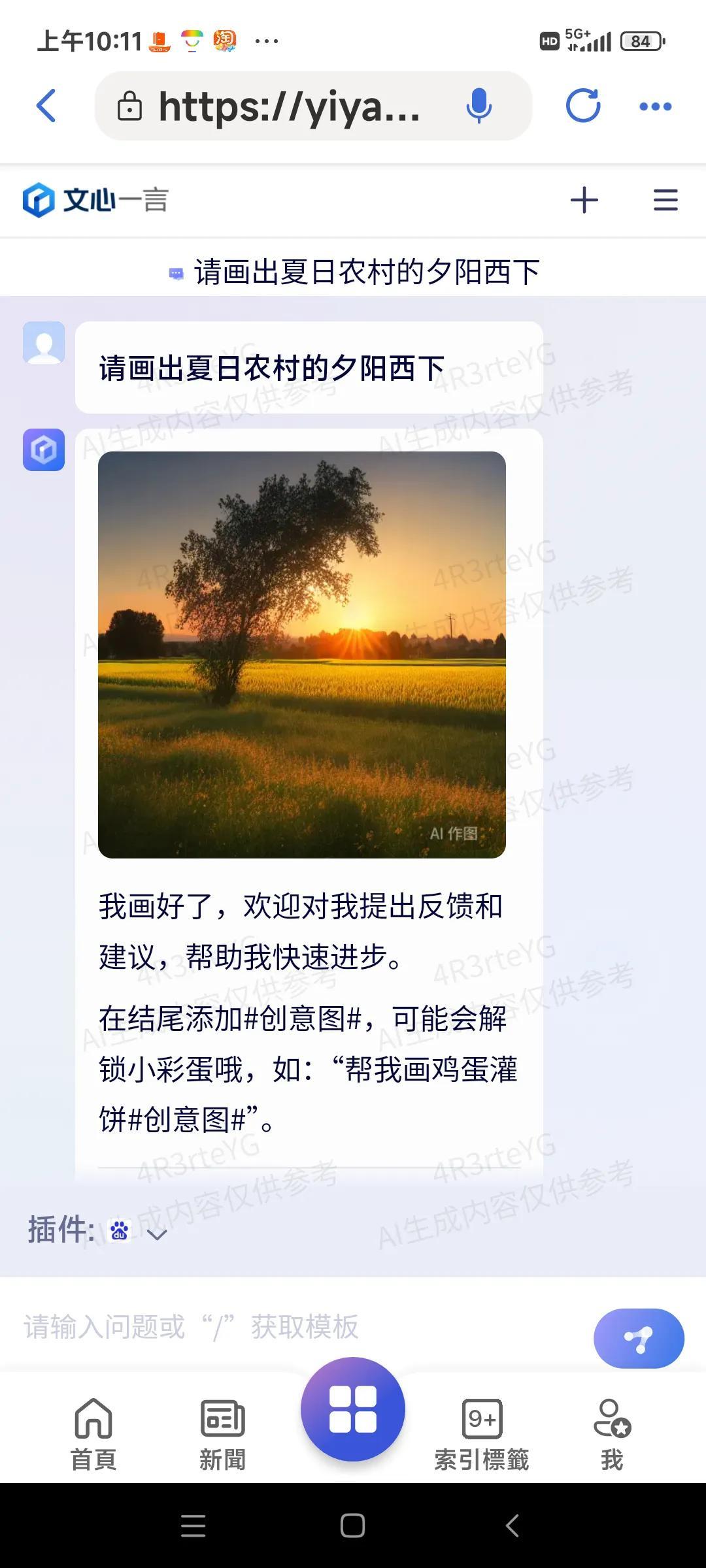Expand the 插件 plugin dropdown
This screenshot has width=706, height=1568.
pos(157,1233)
